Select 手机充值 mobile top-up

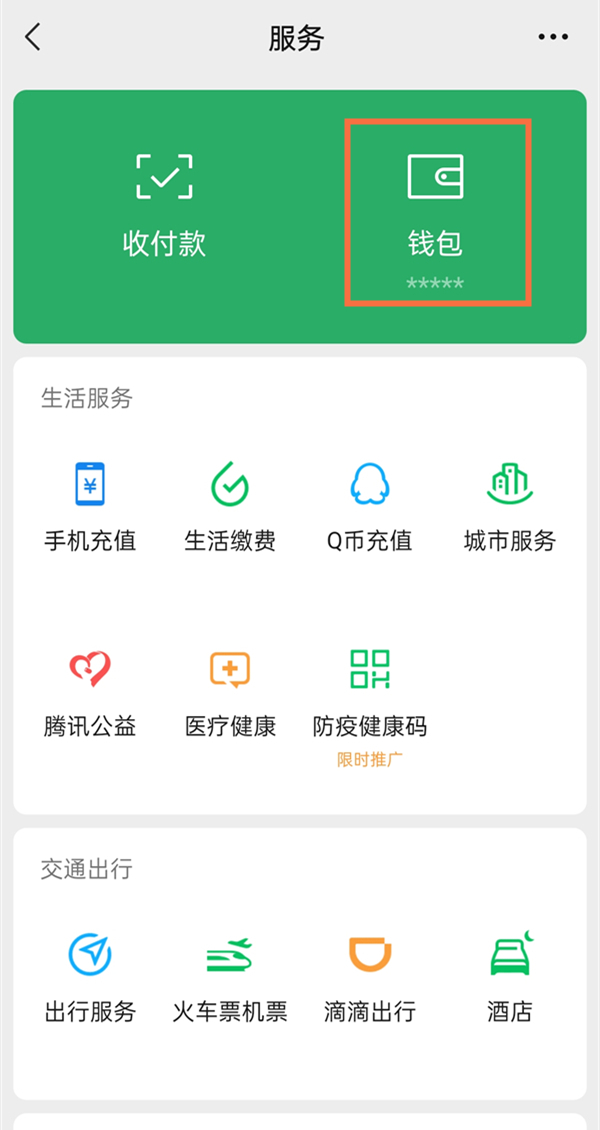pos(90,506)
